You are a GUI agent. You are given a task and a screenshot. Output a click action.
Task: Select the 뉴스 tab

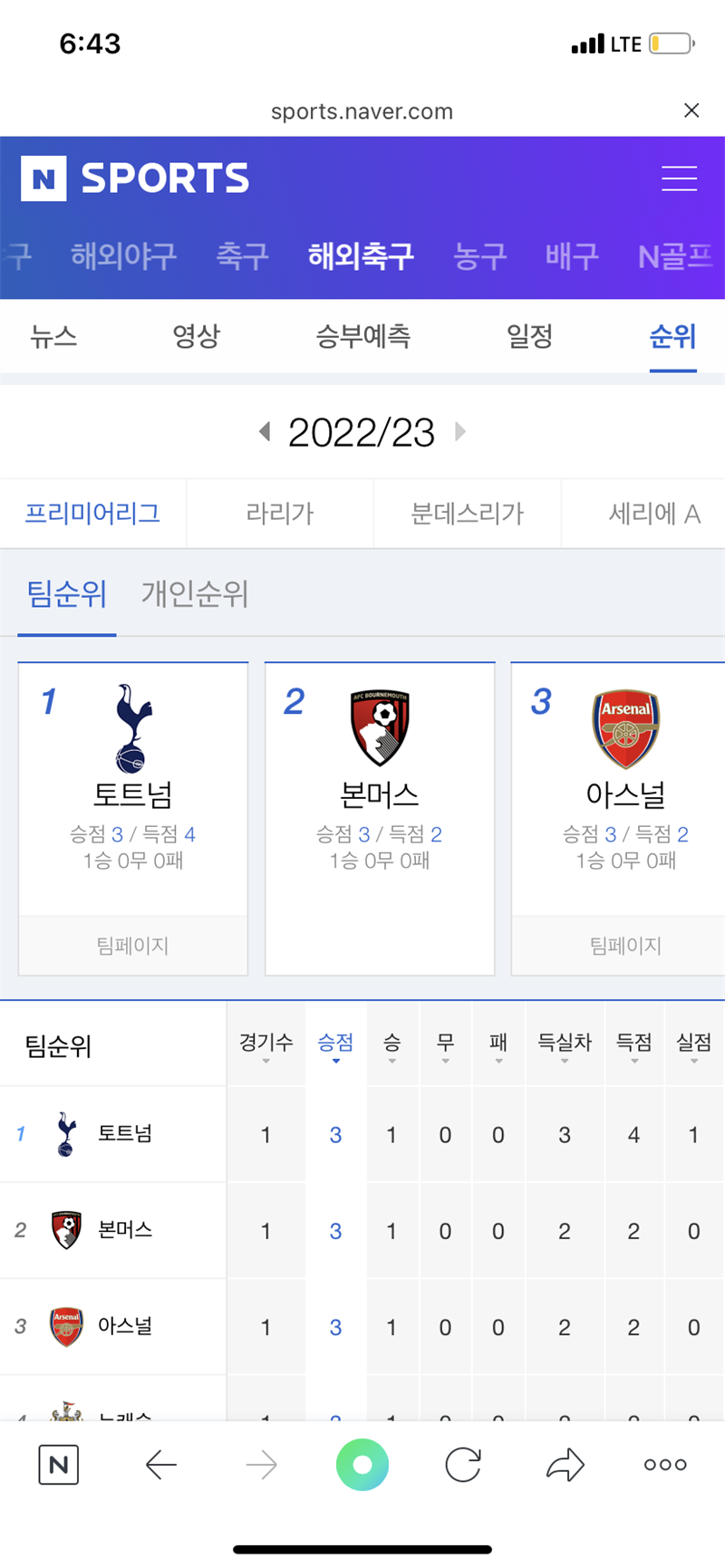[x=53, y=336]
